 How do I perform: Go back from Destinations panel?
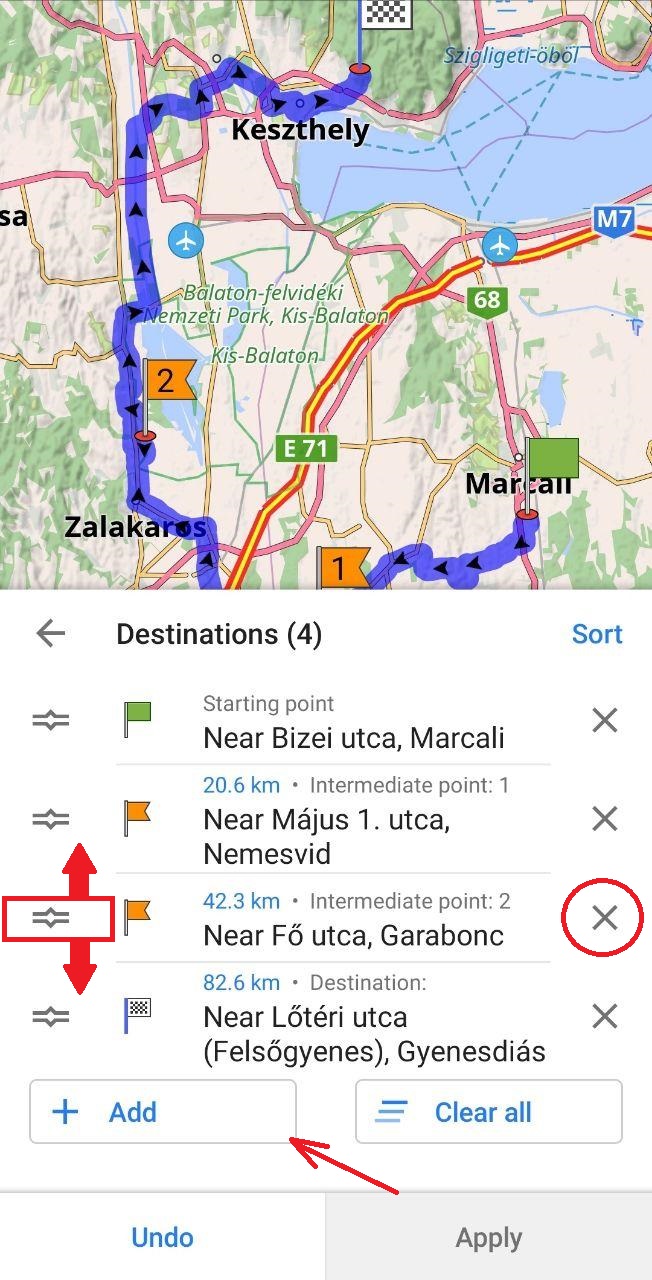(50, 633)
